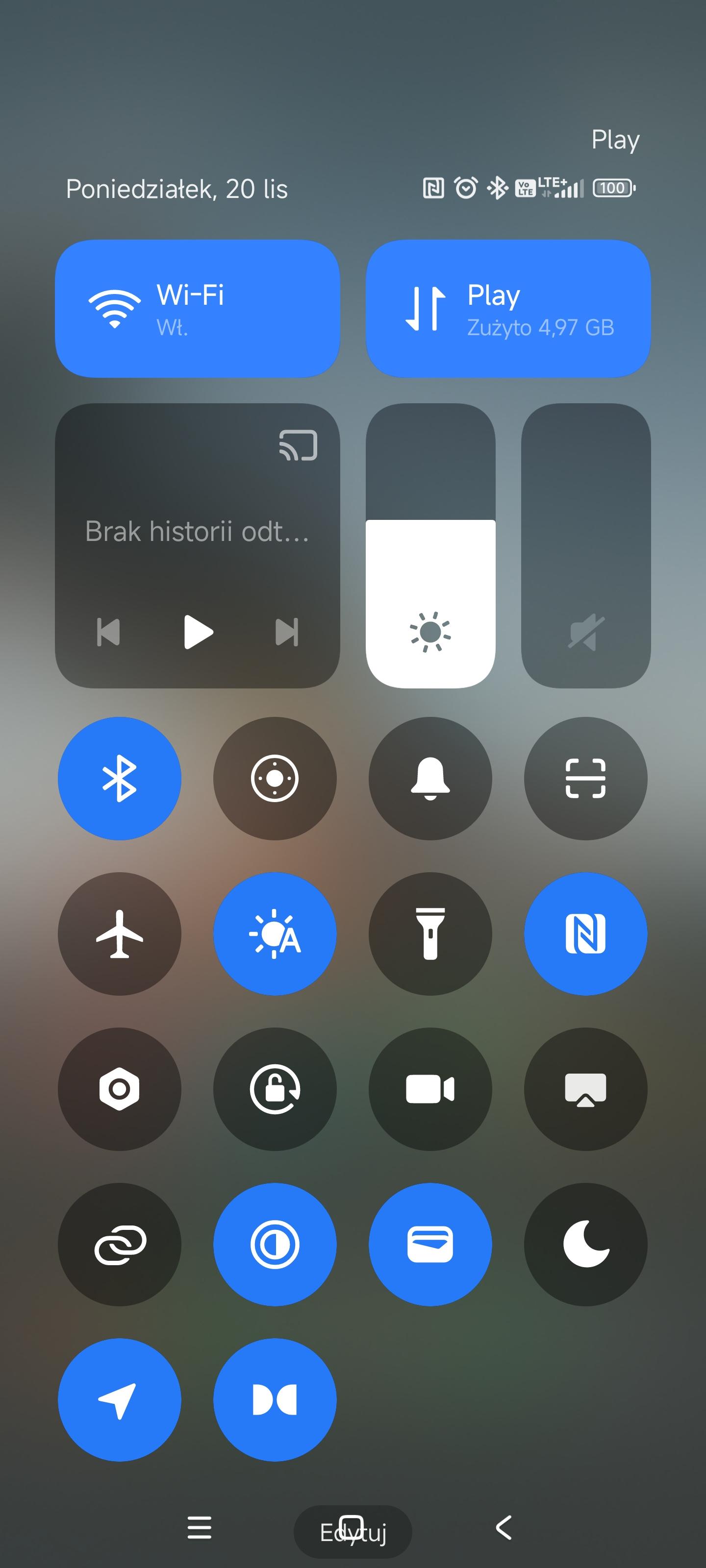
Task: Turn off the Wi-Fi tile
Action: coord(197,309)
